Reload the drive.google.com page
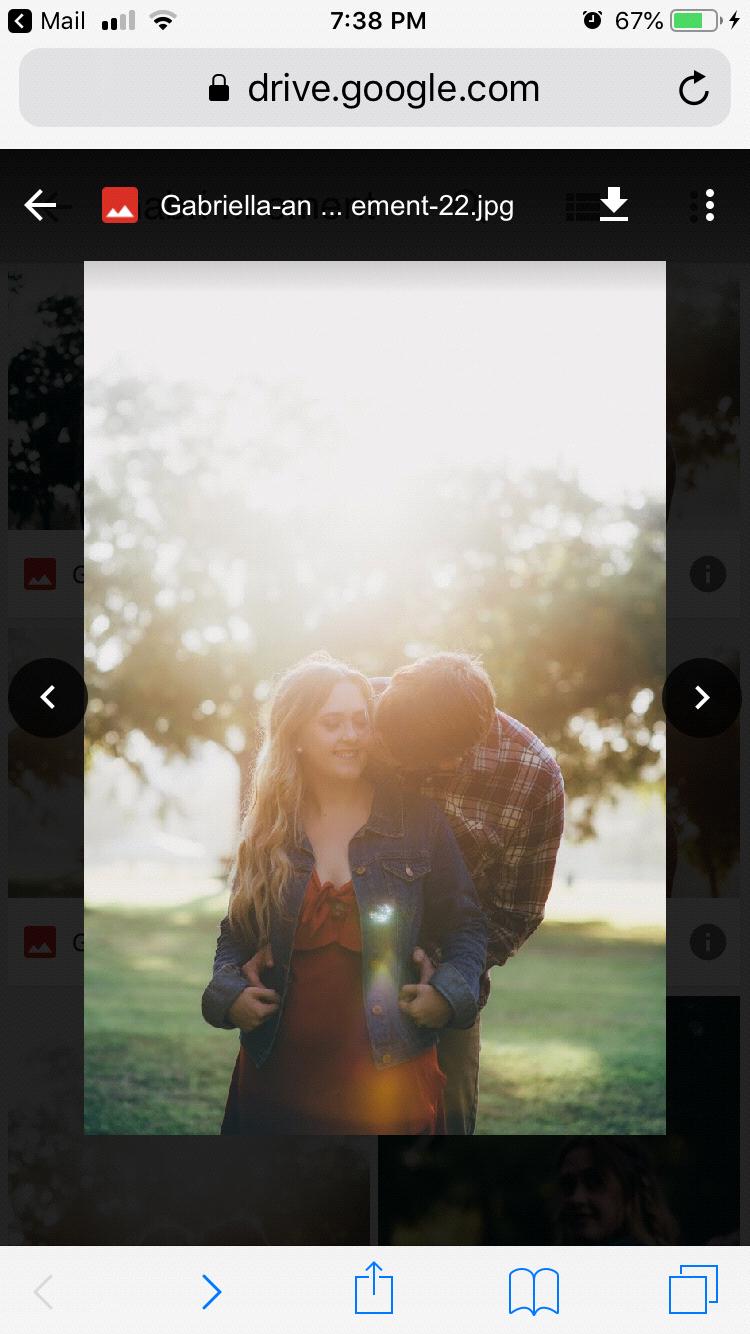750x1334 pixels. tap(693, 89)
